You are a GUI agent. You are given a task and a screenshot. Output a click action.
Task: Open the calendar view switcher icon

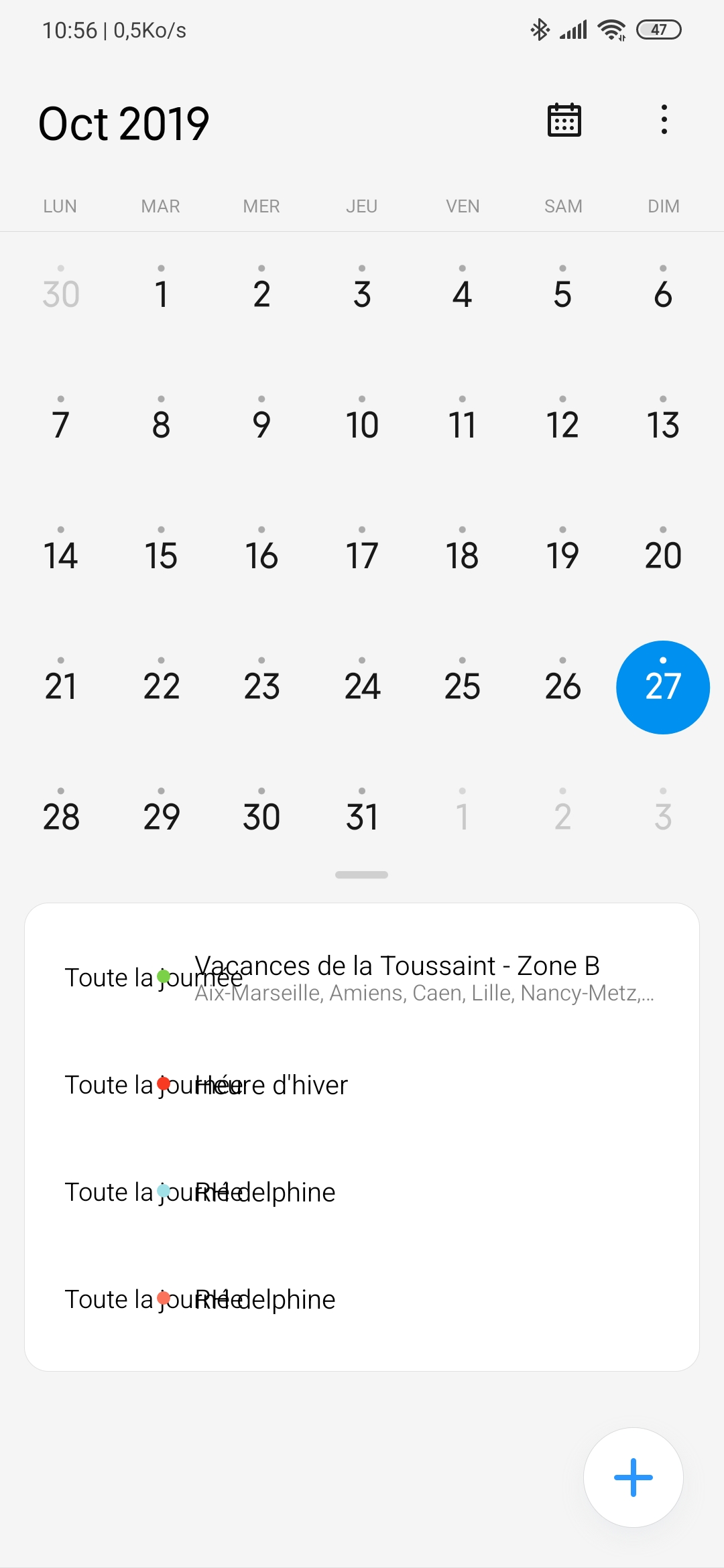[564, 120]
